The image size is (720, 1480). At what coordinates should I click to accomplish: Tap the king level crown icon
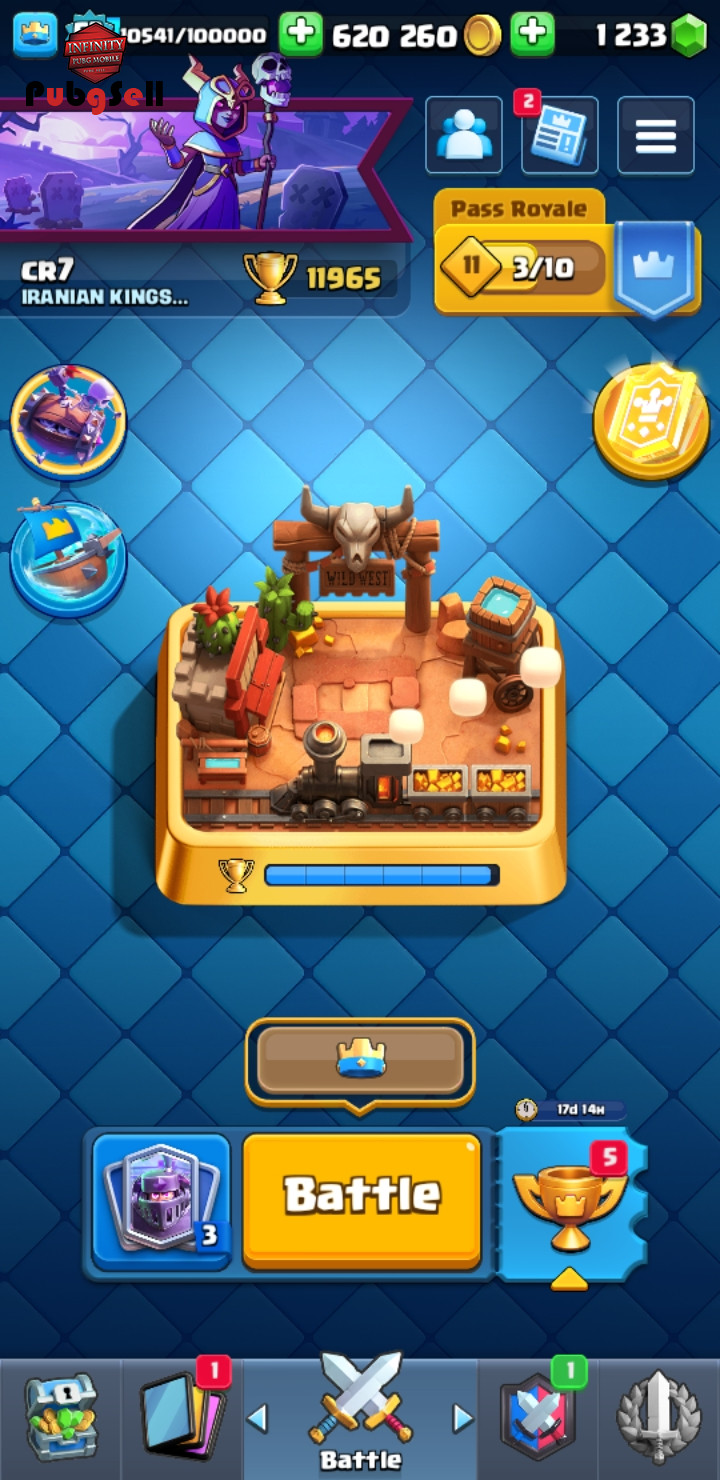tap(35, 33)
